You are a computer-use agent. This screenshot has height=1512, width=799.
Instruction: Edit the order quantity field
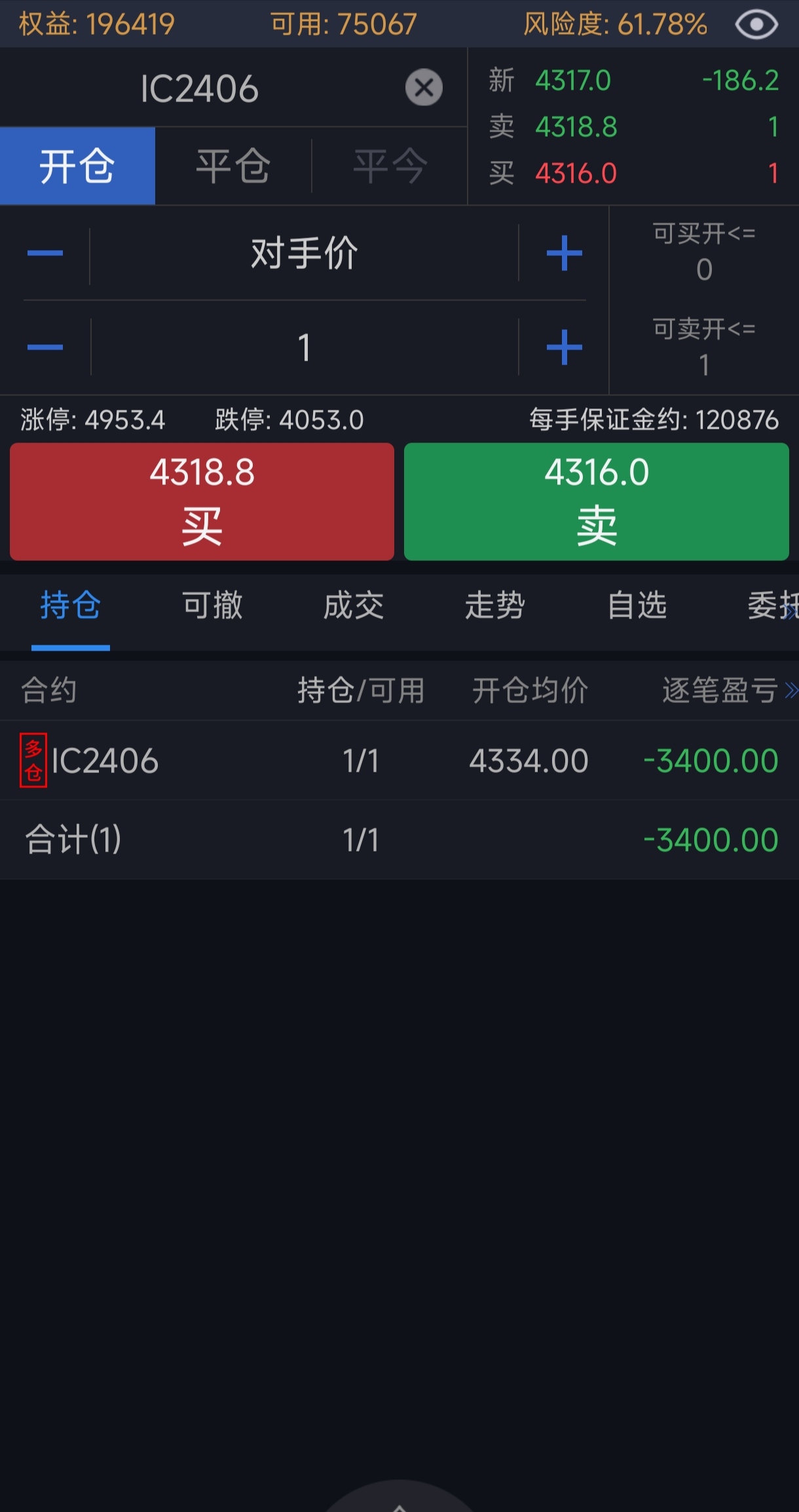pyautogui.click(x=304, y=348)
